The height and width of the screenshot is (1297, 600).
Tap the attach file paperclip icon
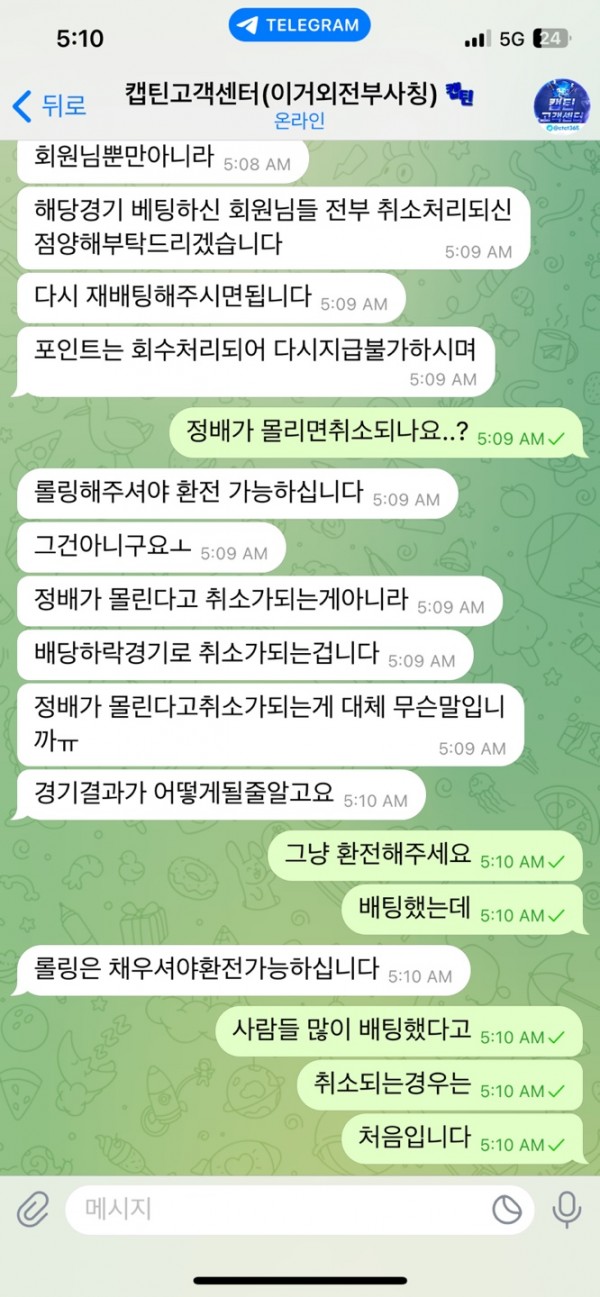click(33, 1210)
